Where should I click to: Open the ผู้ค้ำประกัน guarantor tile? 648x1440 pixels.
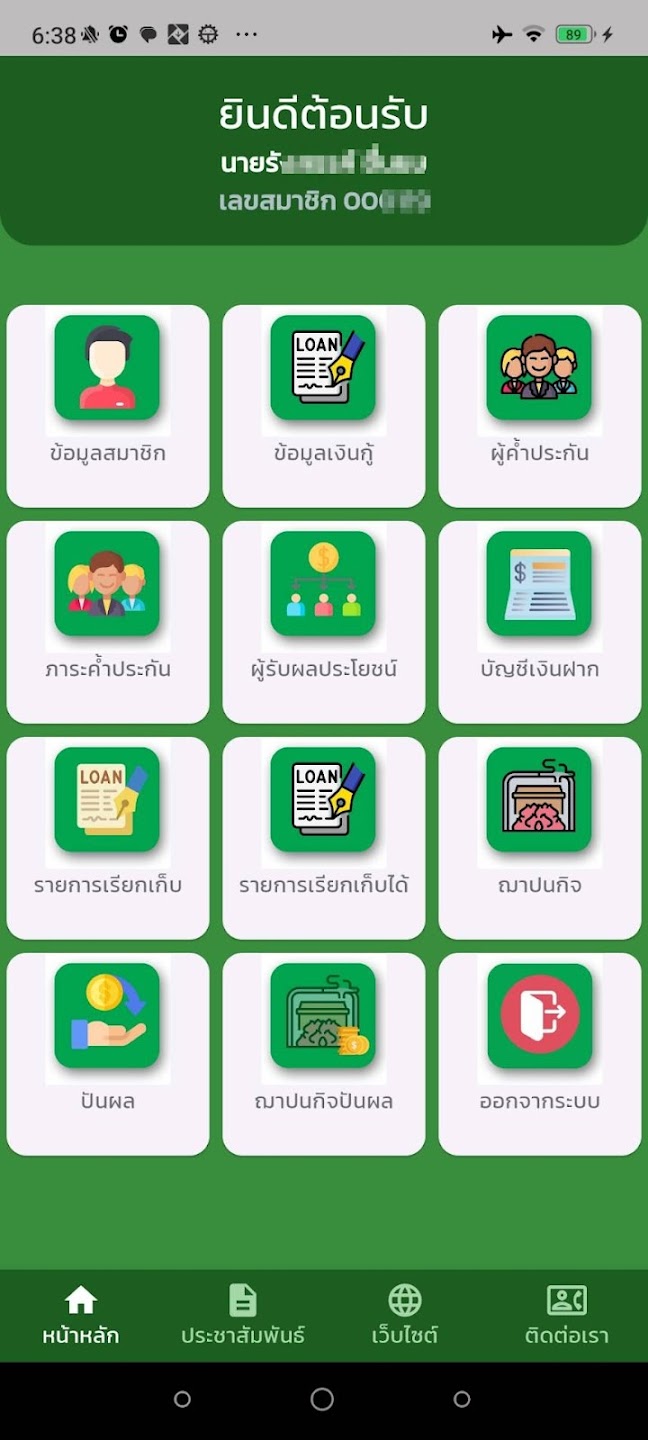click(539, 405)
